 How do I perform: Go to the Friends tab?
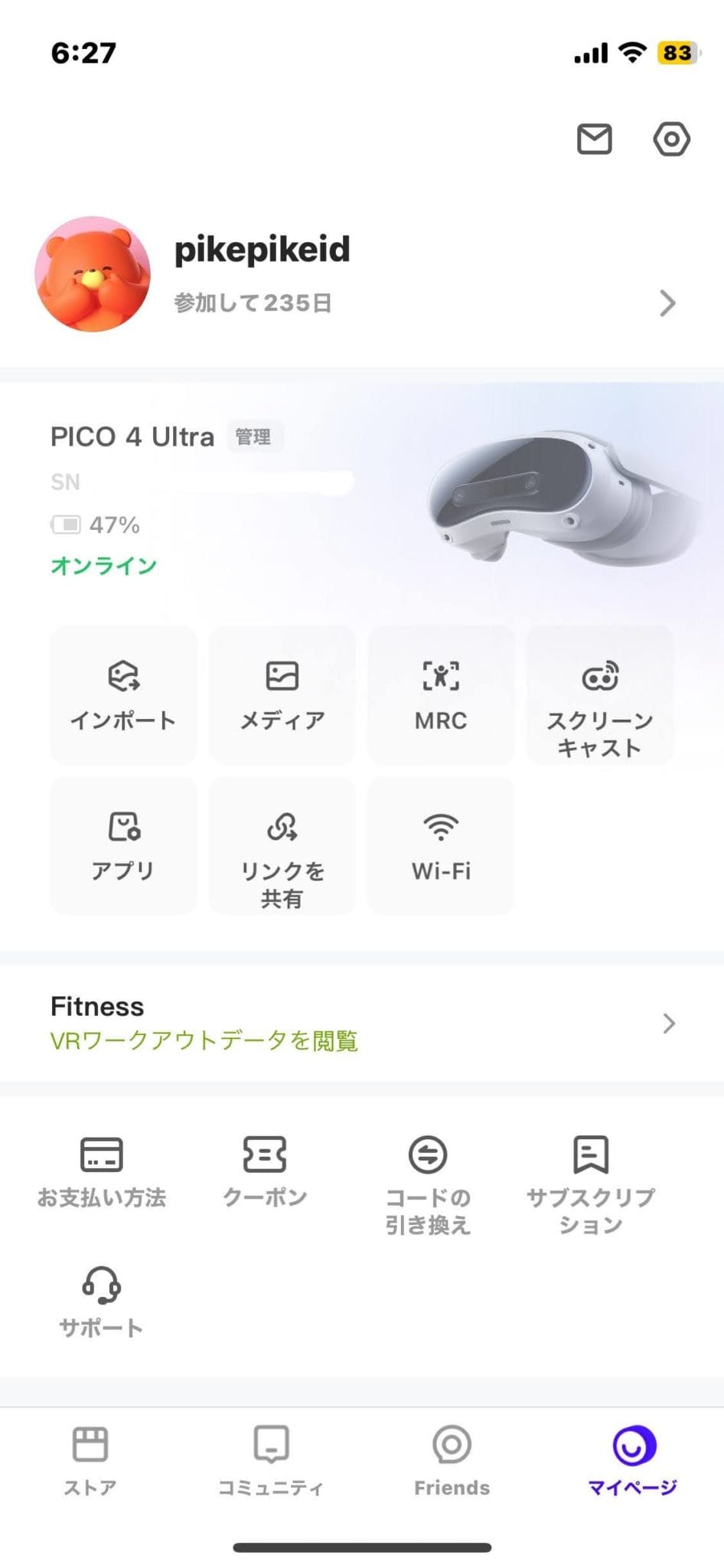click(x=452, y=1460)
